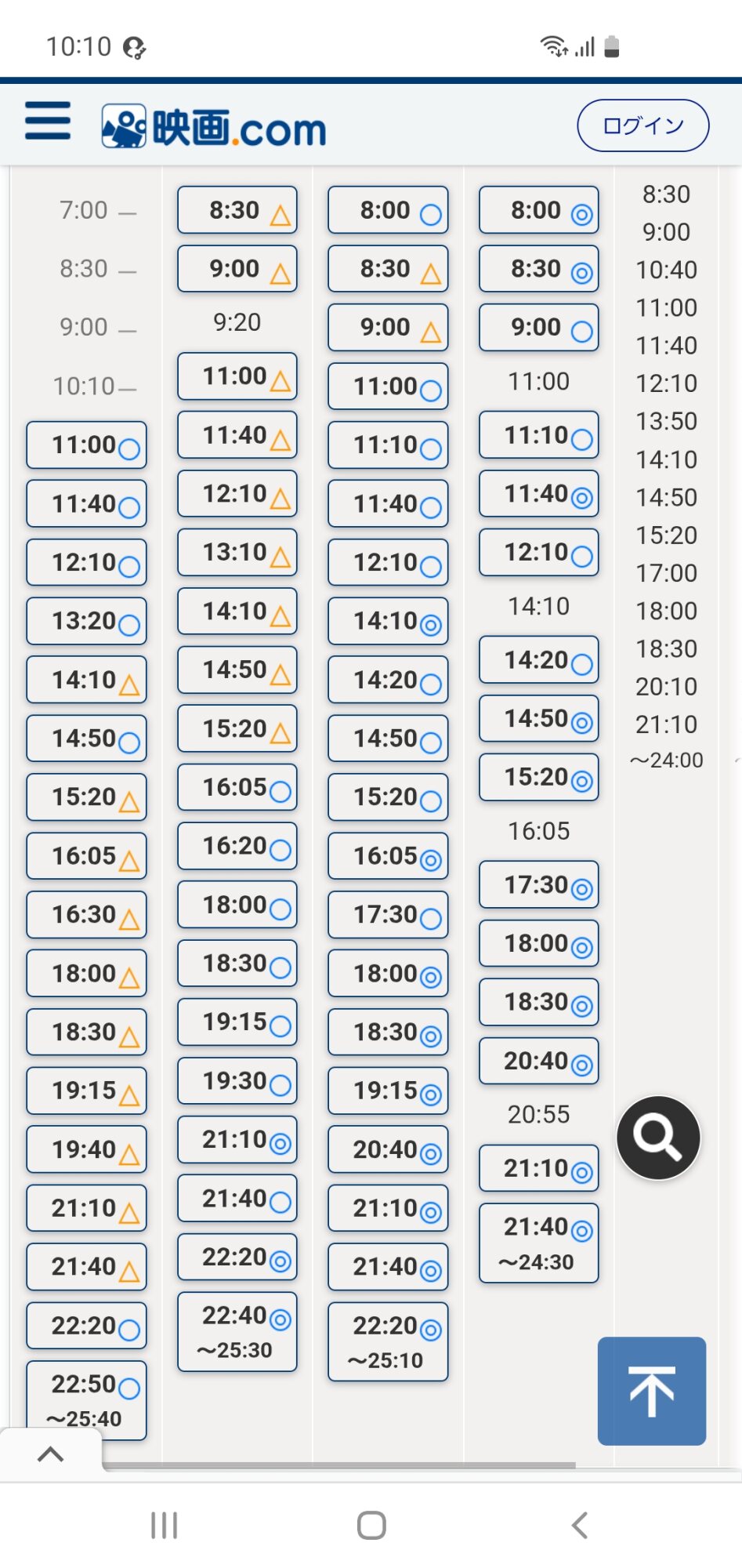Screen dimensions: 742x1568
Task: Select the 22:50 showing ending 25:40
Action: [x=86, y=1400]
